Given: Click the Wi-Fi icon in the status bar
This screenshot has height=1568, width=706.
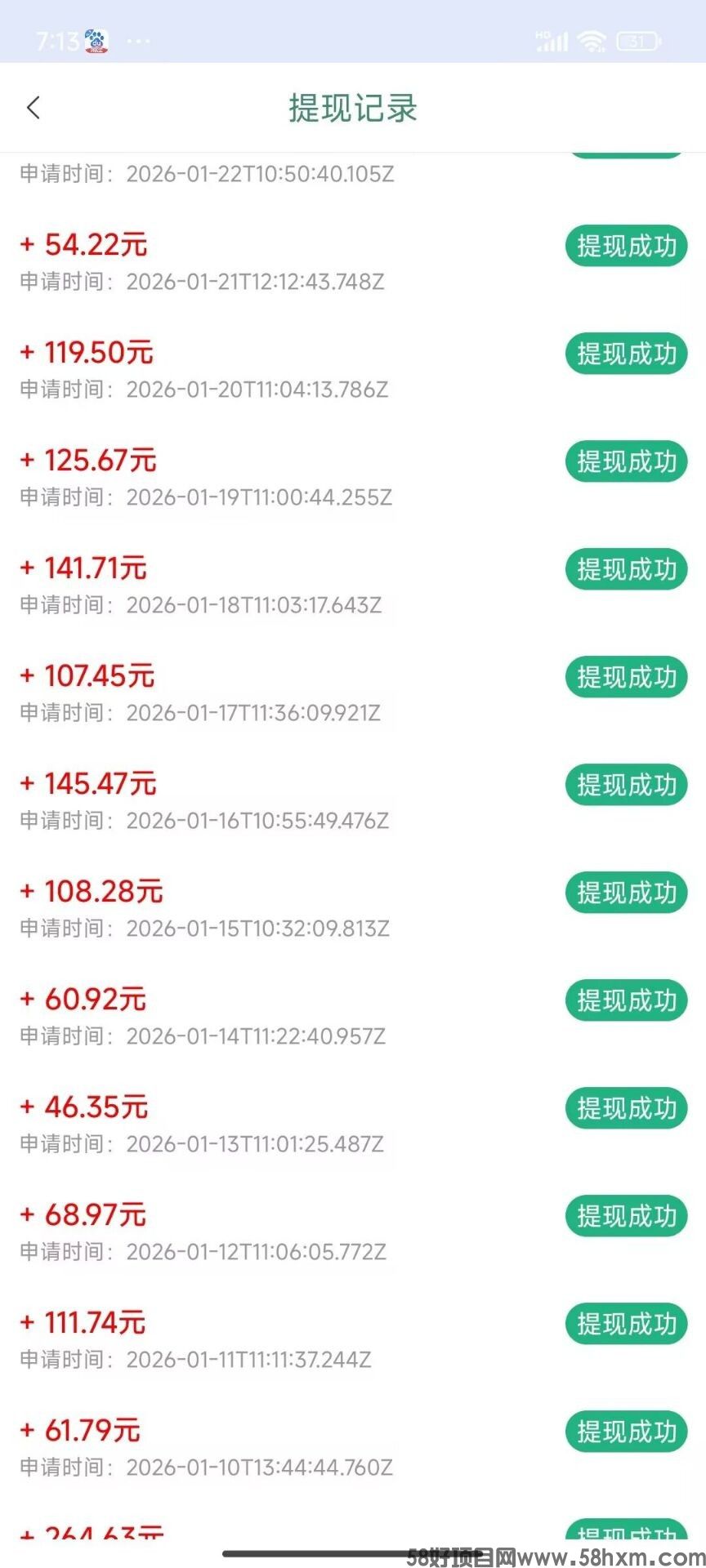Looking at the screenshot, I should click(594, 39).
